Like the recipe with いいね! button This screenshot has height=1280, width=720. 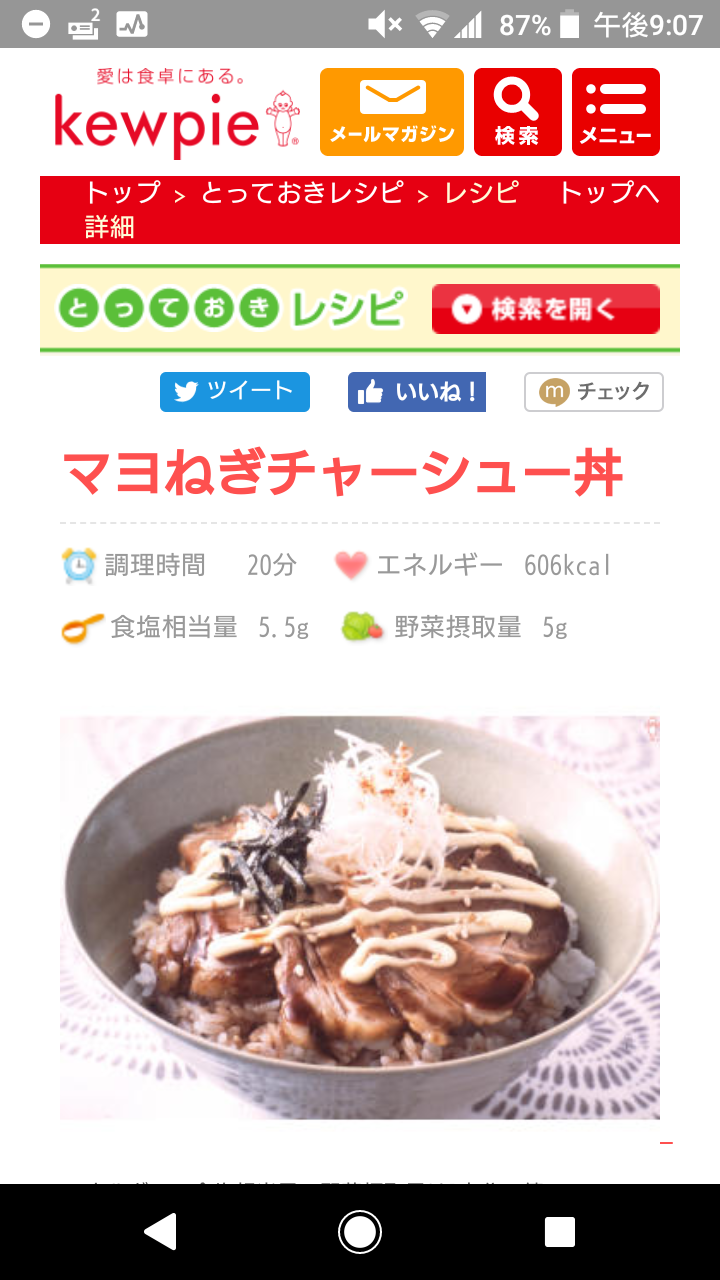coord(417,392)
